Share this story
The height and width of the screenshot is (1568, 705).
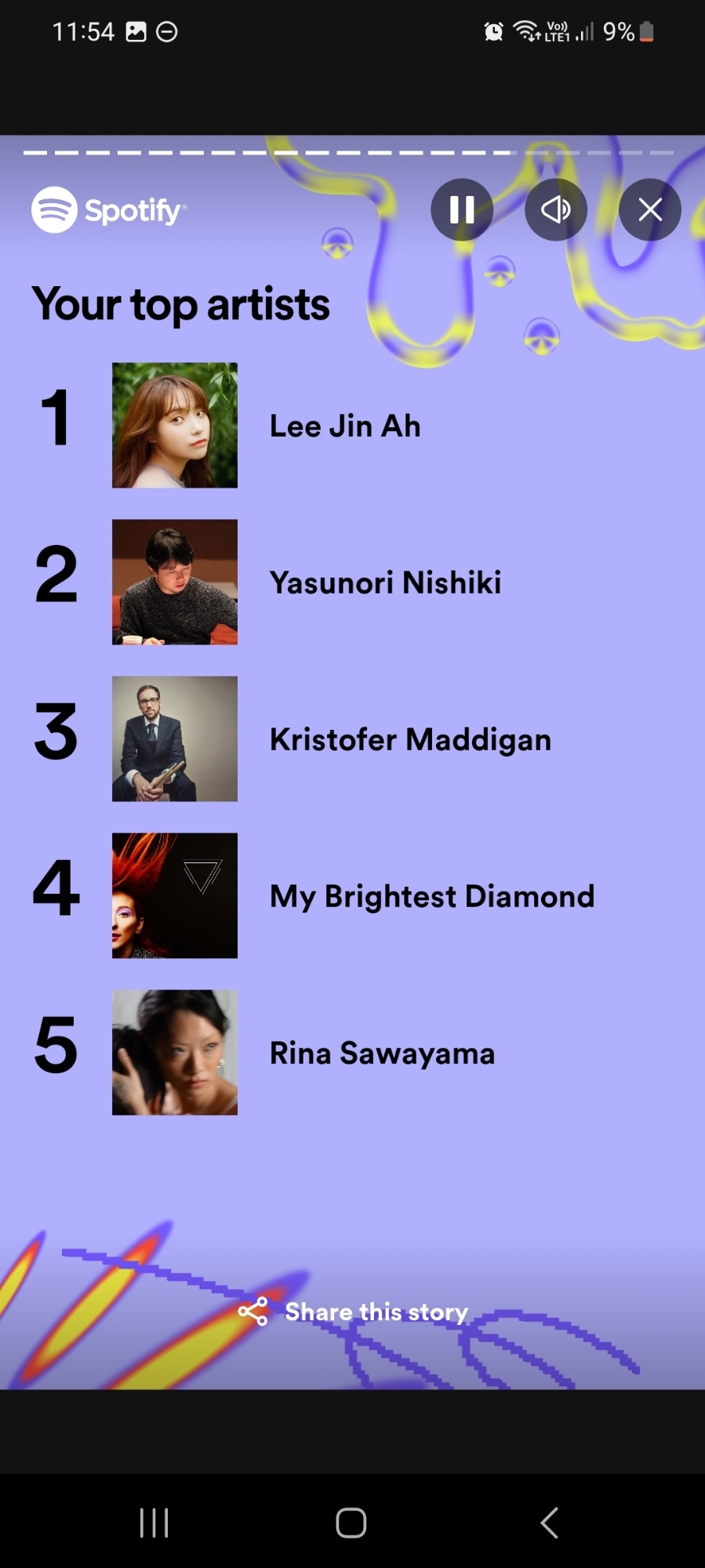[353, 1312]
